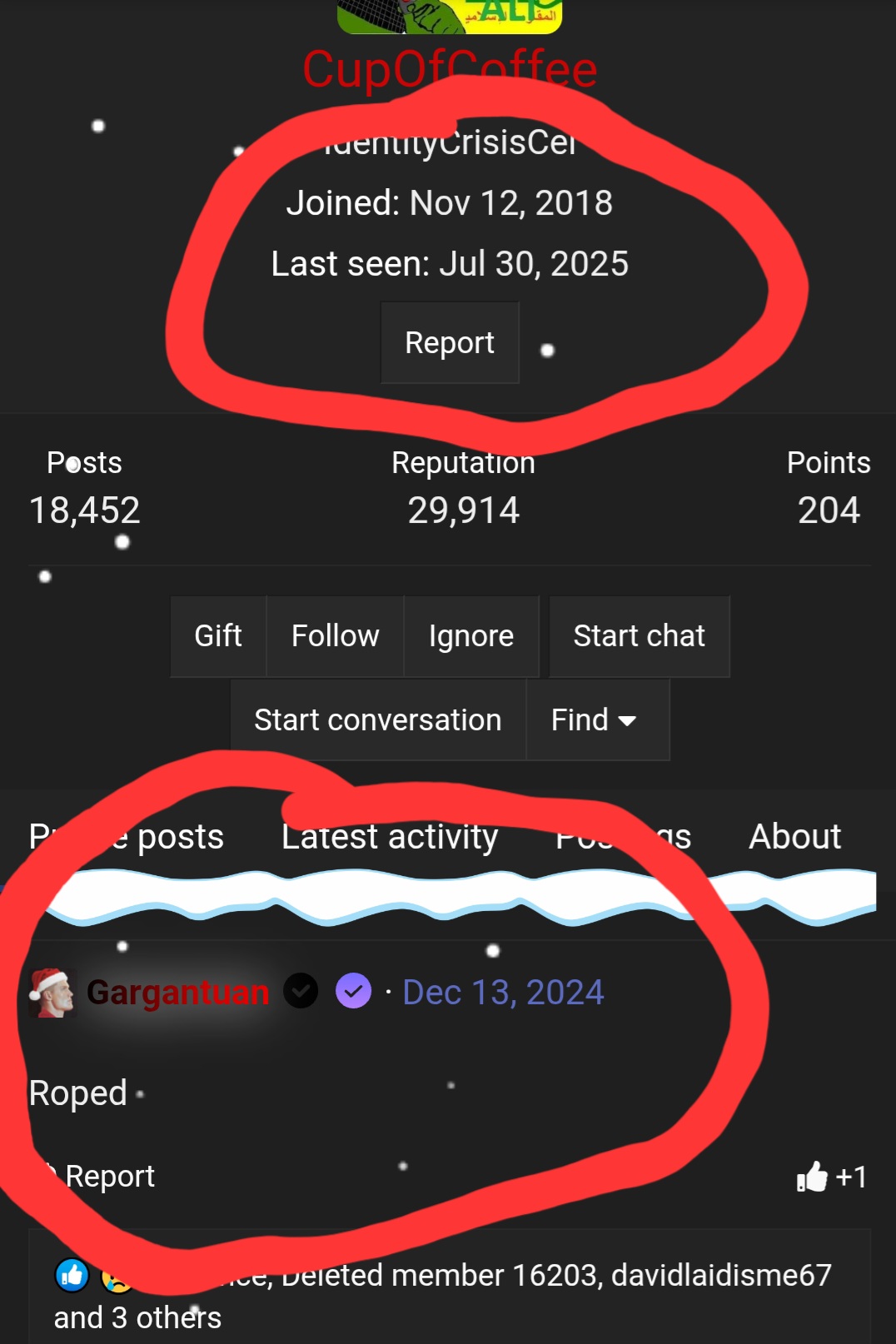Enable Gift option for this user
Screen dimensions: 896x1344
217,635
